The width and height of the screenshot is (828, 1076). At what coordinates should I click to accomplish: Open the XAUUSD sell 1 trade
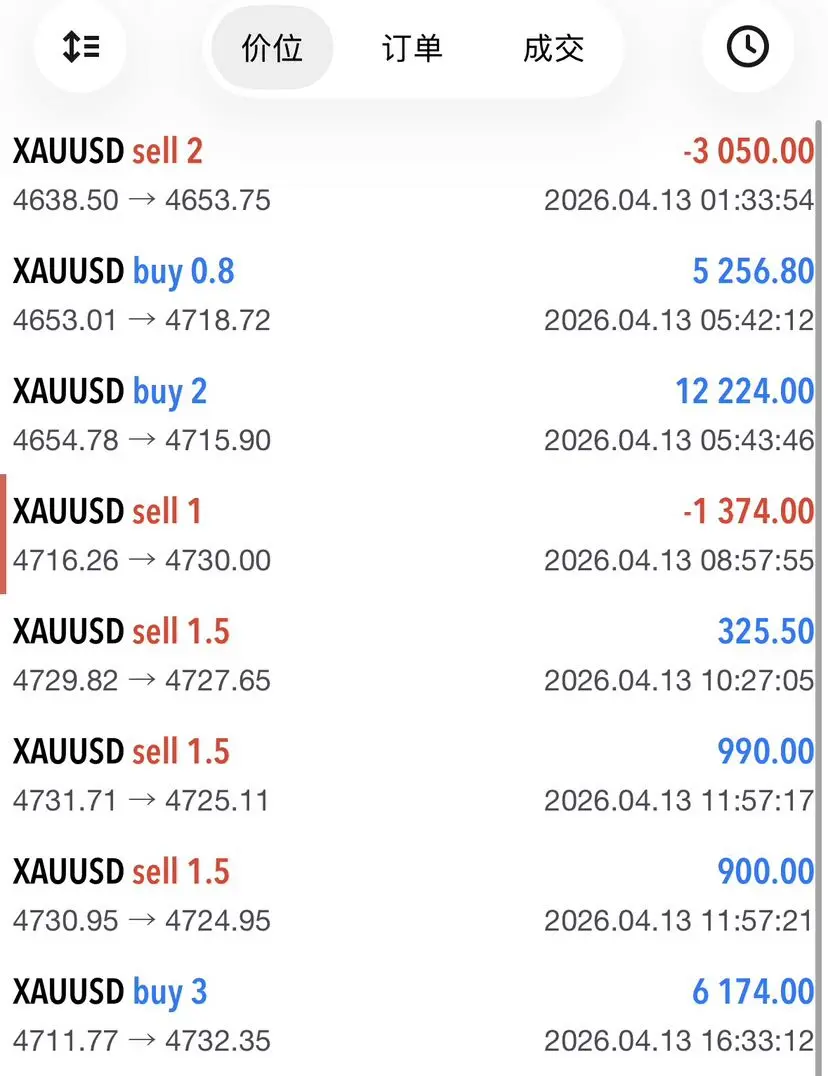413,535
